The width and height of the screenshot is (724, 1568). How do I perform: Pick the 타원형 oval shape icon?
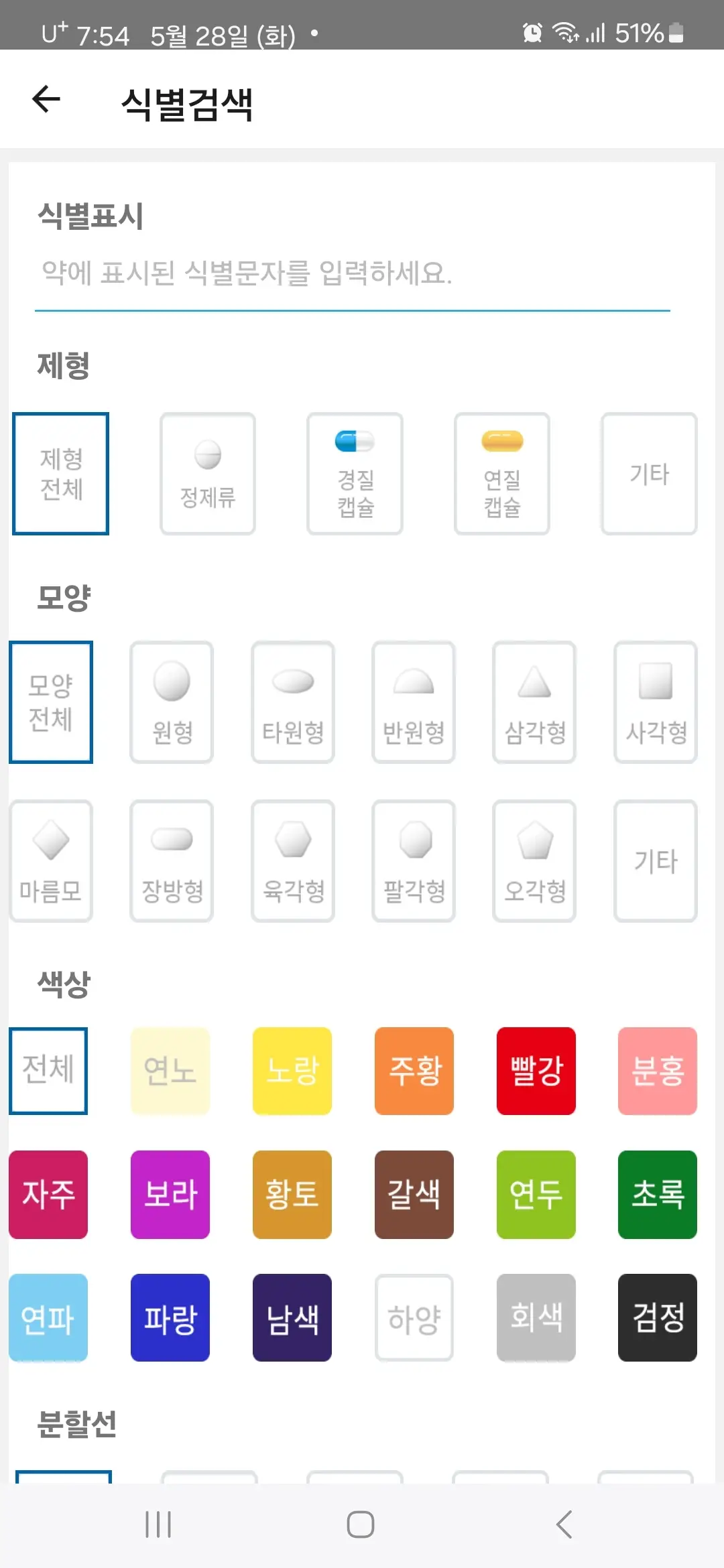tap(293, 701)
